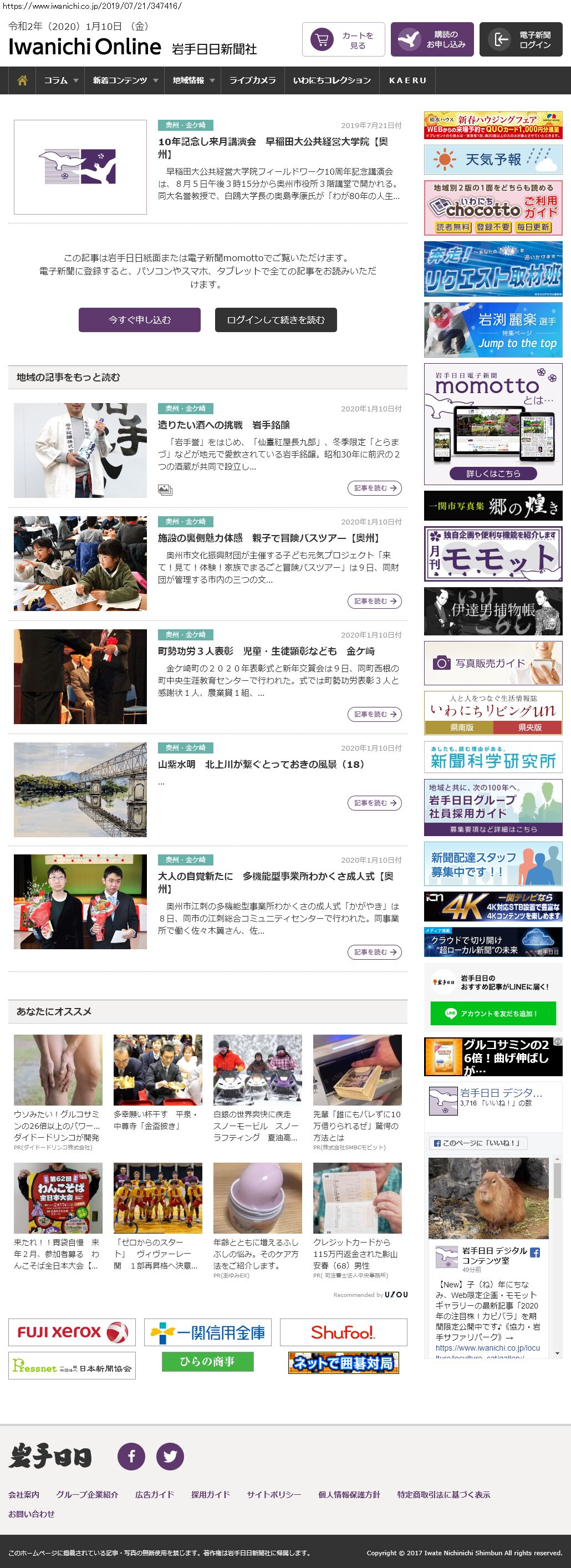
Task: Tap 今すぐ申し込む button
Action: click(139, 319)
